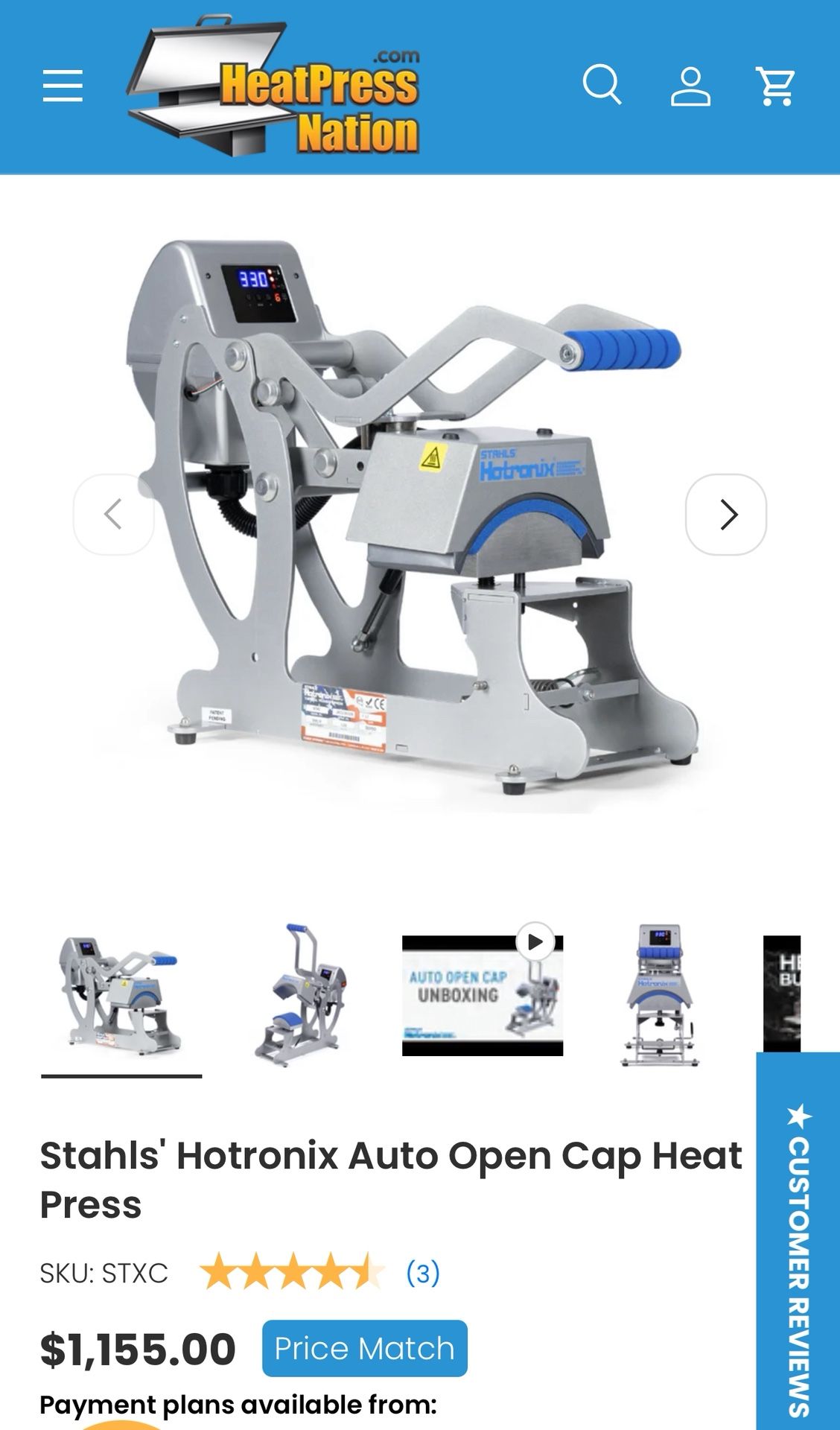Enlarge the main product image

click(420, 514)
